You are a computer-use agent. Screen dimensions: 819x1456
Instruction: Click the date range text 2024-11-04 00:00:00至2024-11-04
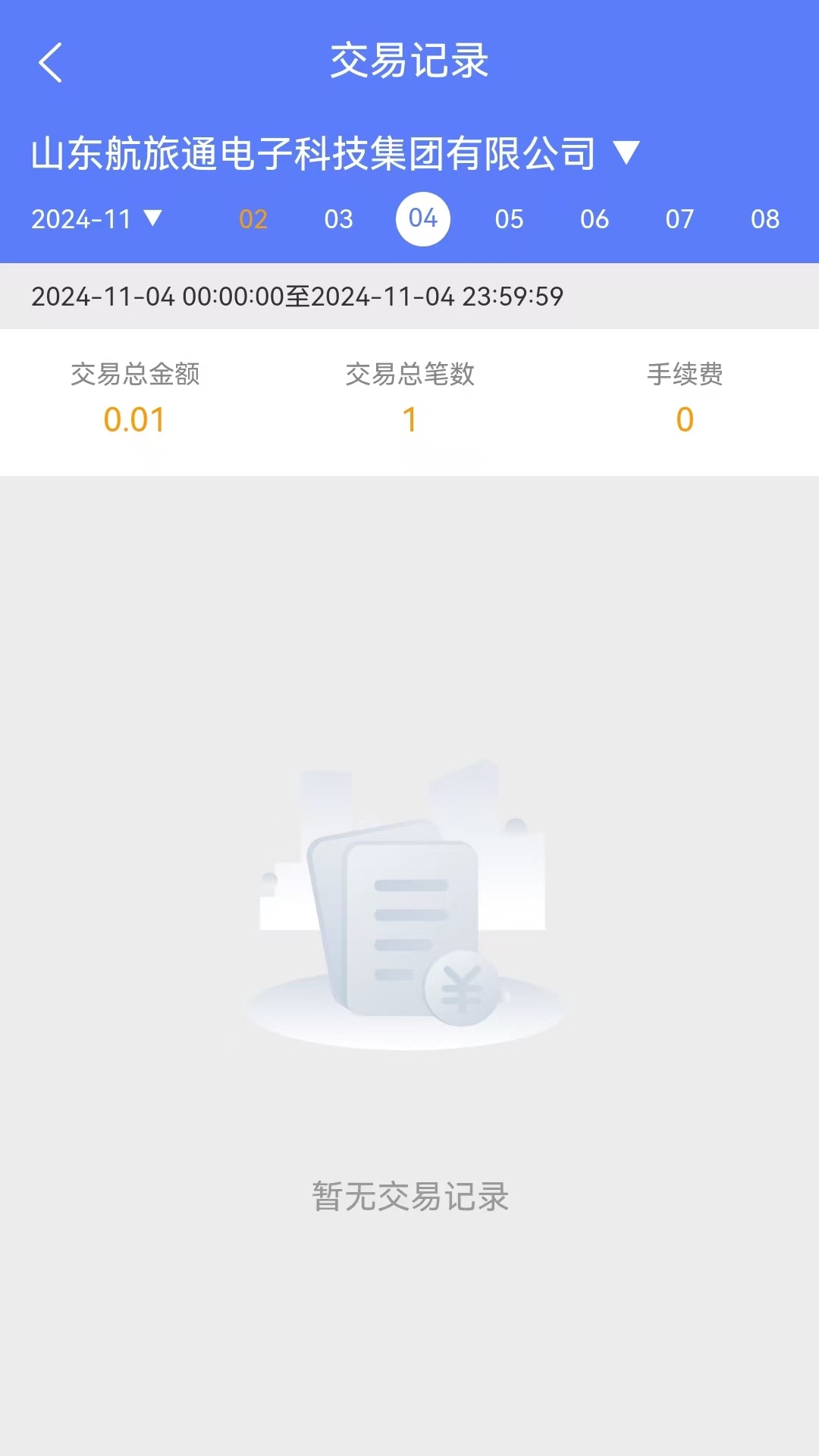point(298,297)
